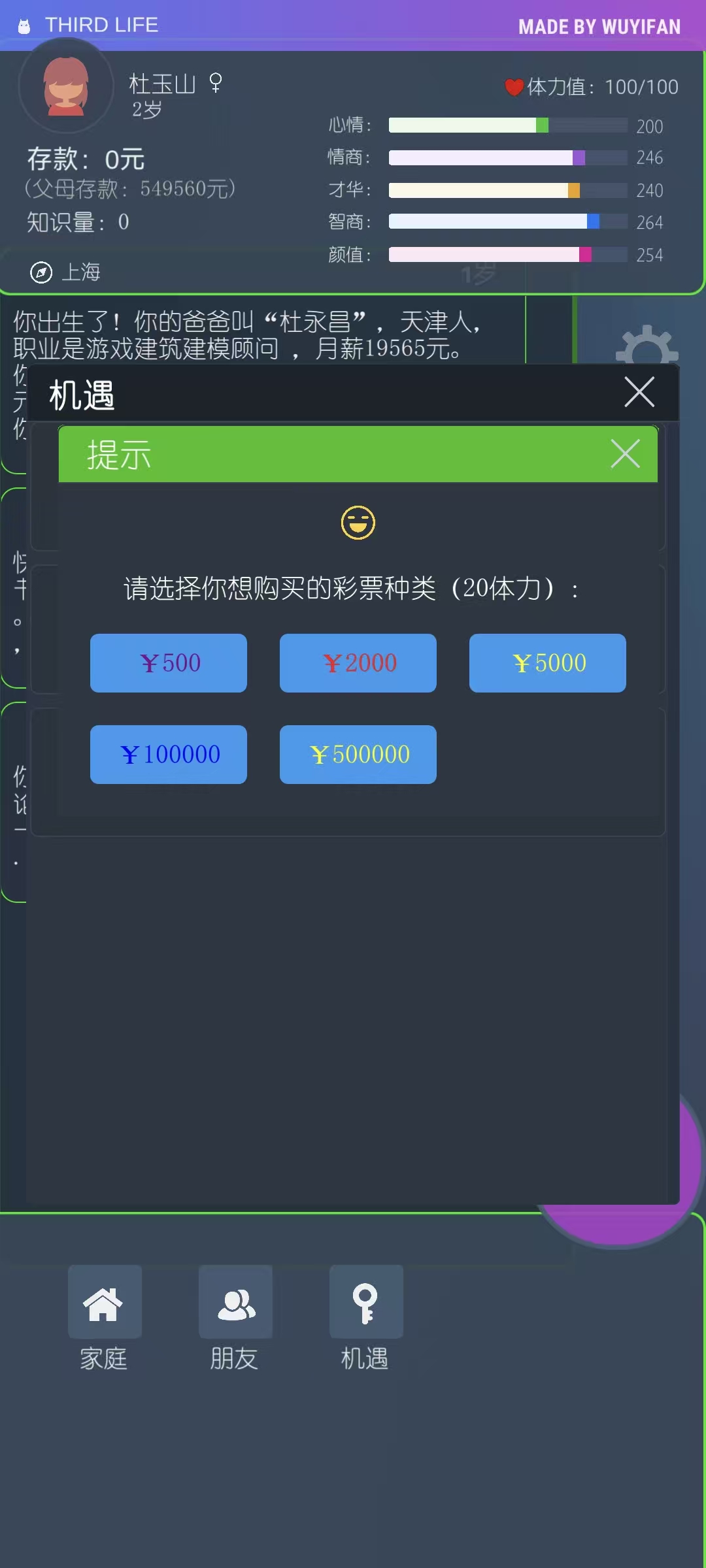Tap the character avatar portrait

pyautogui.click(x=65, y=88)
